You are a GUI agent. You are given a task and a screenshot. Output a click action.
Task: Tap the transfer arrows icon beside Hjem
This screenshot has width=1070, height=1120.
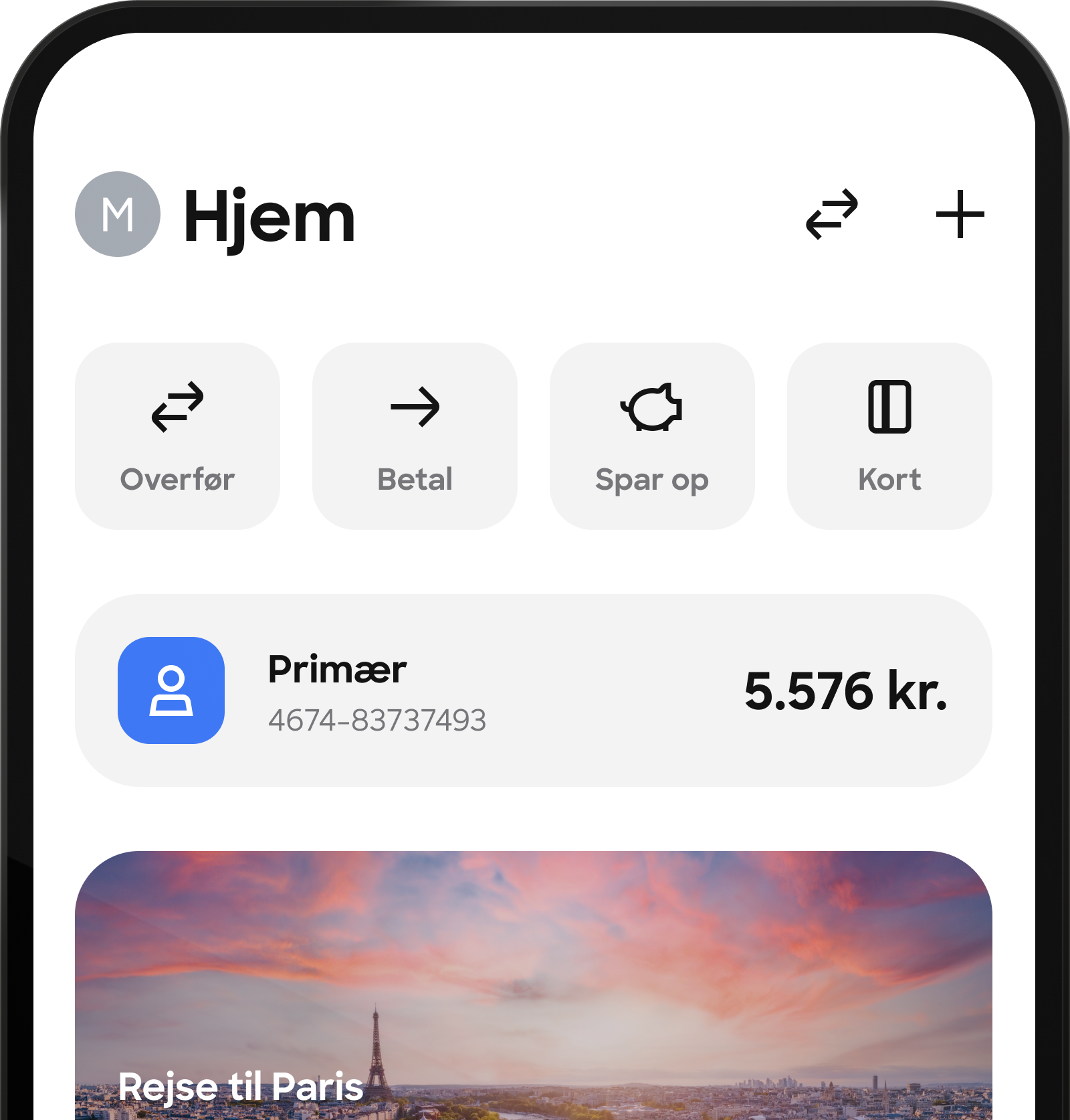(831, 214)
